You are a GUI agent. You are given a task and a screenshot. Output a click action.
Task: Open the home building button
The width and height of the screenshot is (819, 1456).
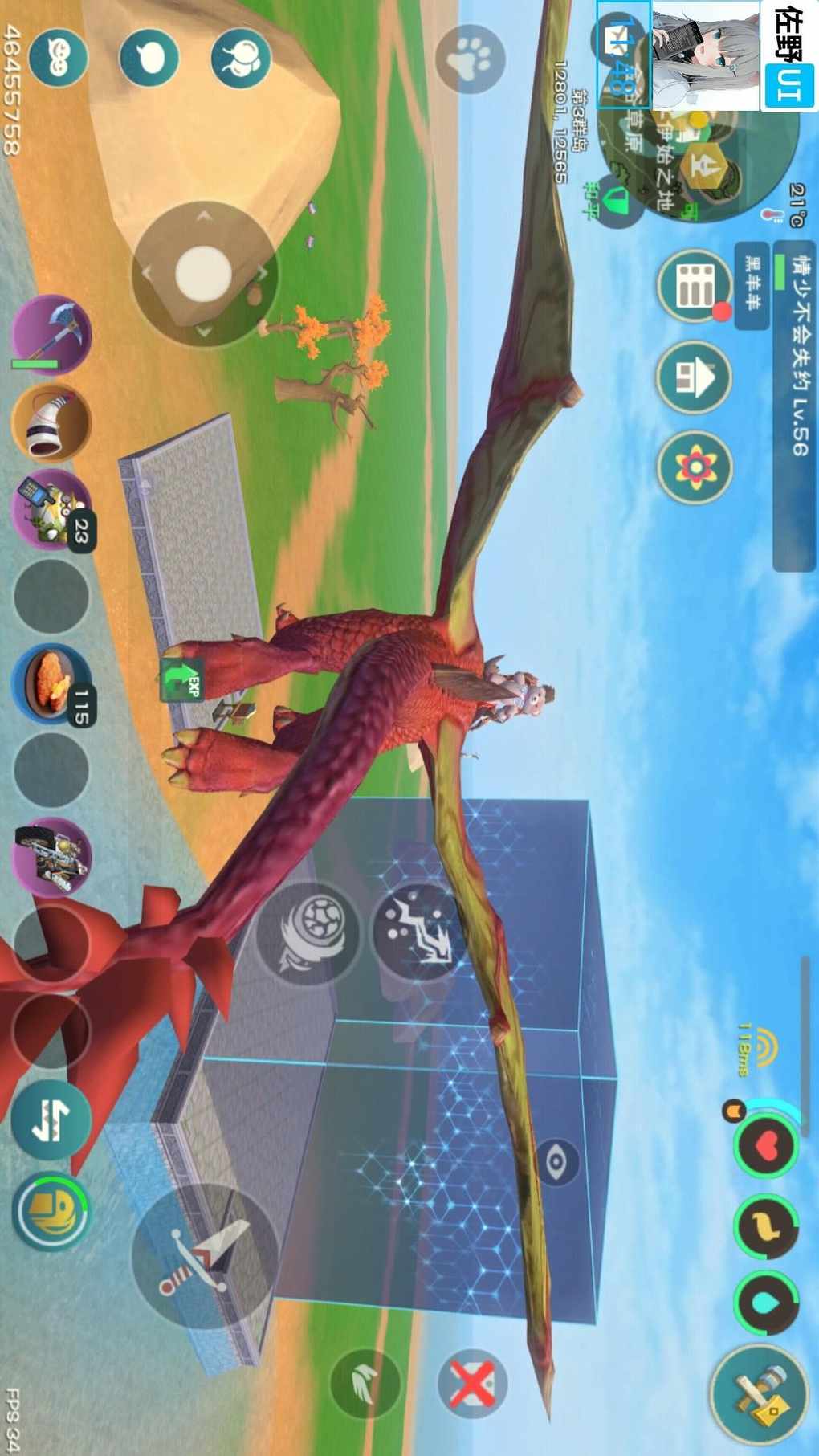[694, 377]
